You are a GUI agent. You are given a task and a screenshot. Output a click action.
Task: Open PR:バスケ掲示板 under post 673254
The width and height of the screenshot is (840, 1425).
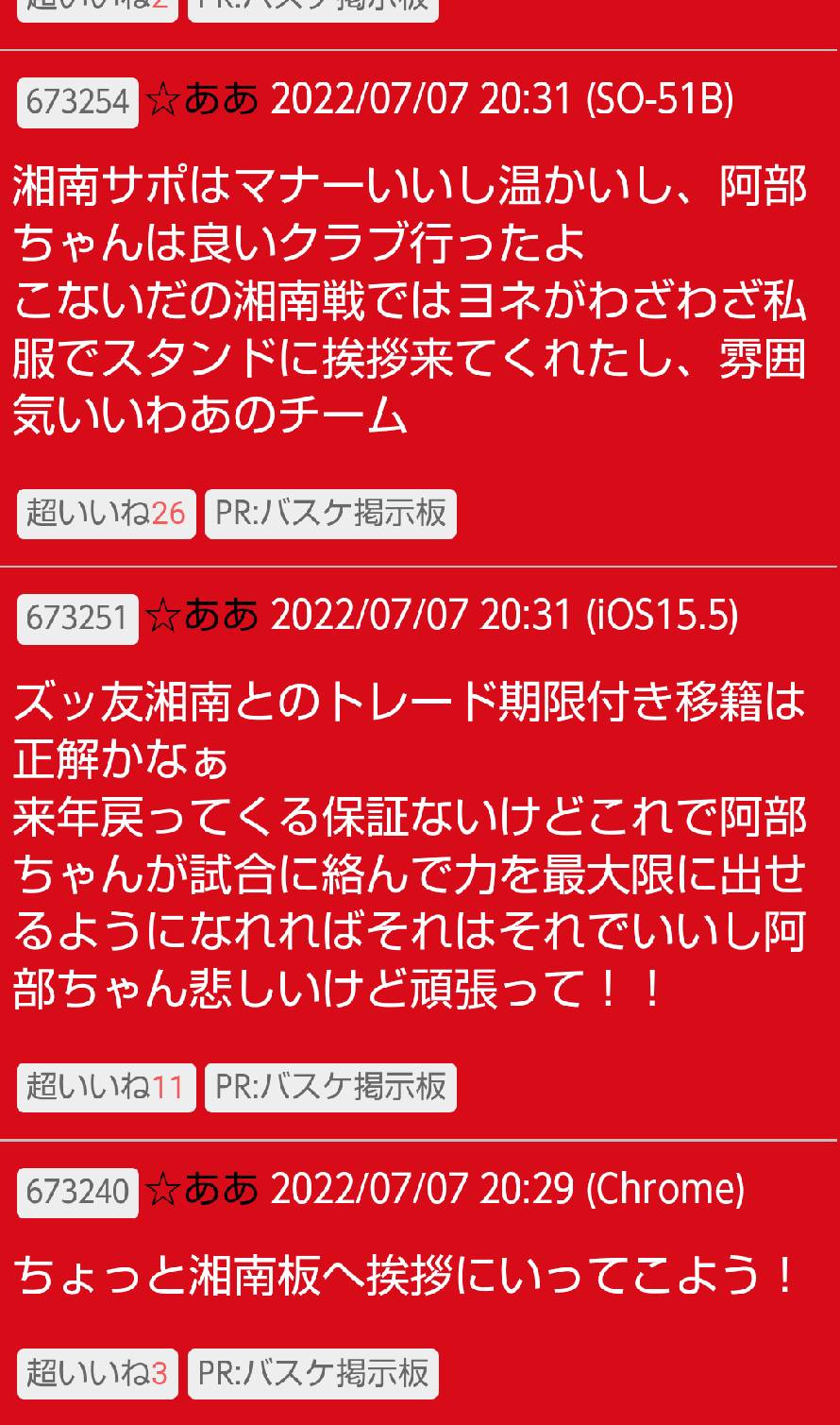pyautogui.click(x=330, y=514)
